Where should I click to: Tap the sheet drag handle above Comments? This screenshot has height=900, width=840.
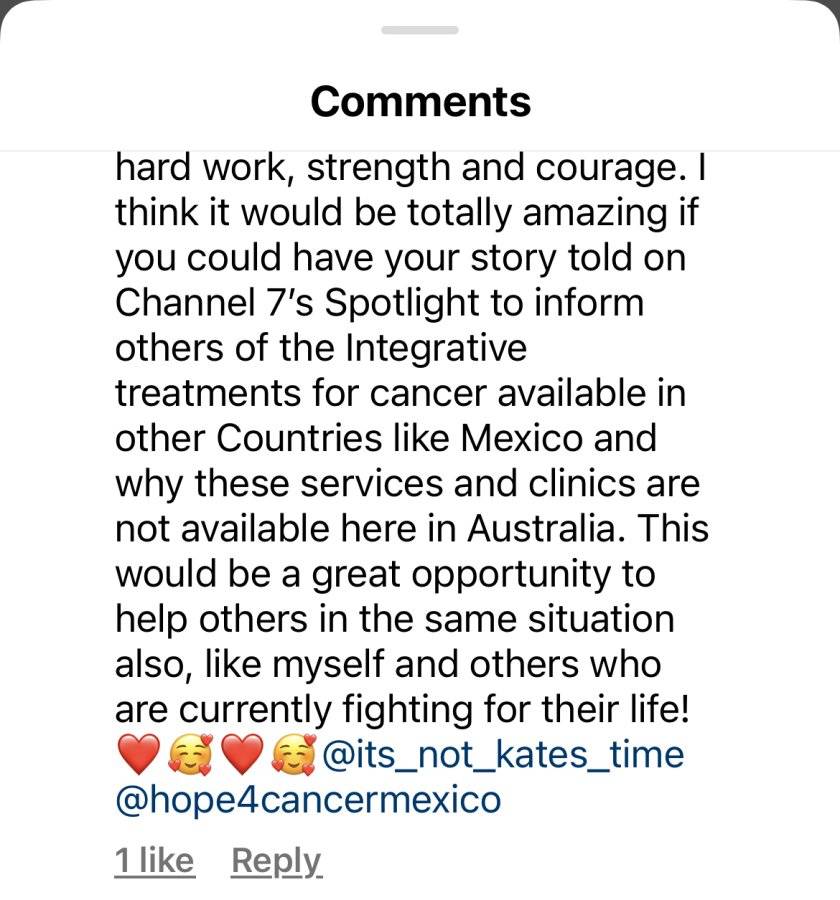[x=420, y=30]
